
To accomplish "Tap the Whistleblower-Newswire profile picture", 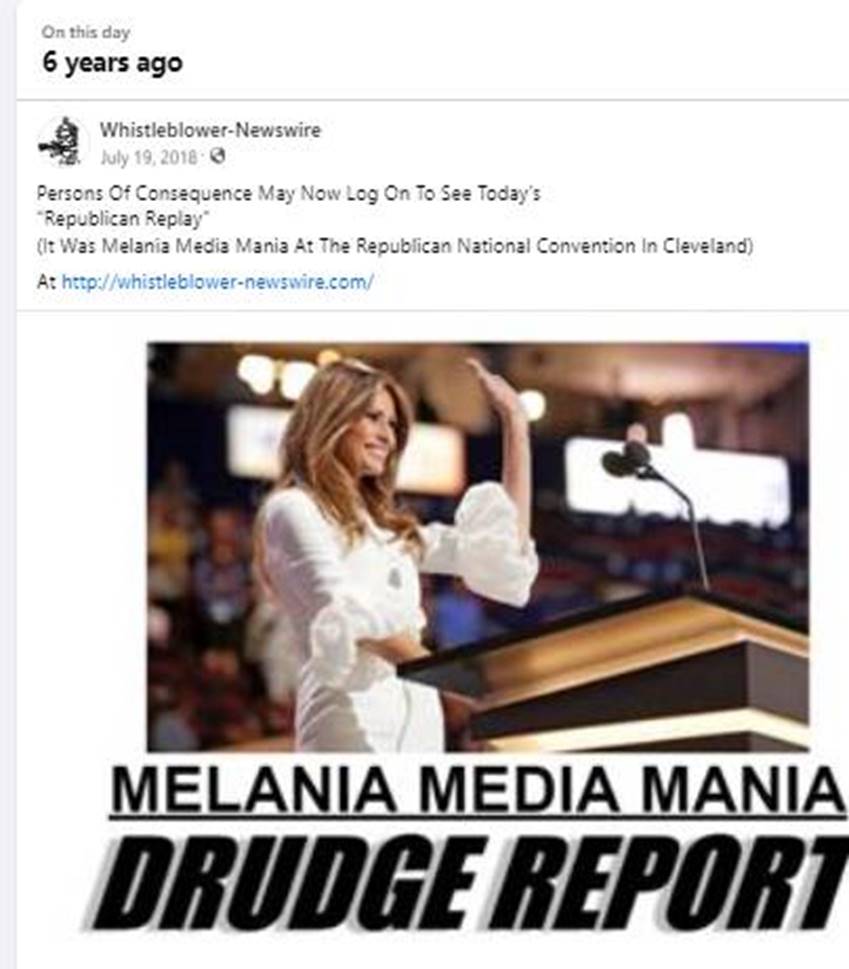I will coord(62,142).
